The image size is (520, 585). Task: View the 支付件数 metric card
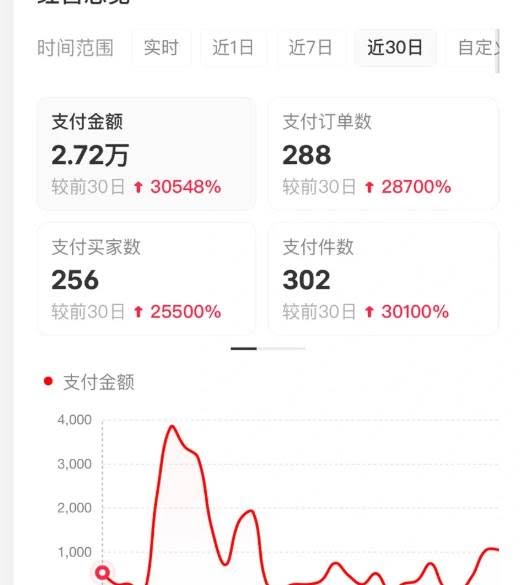[x=383, y=279]
